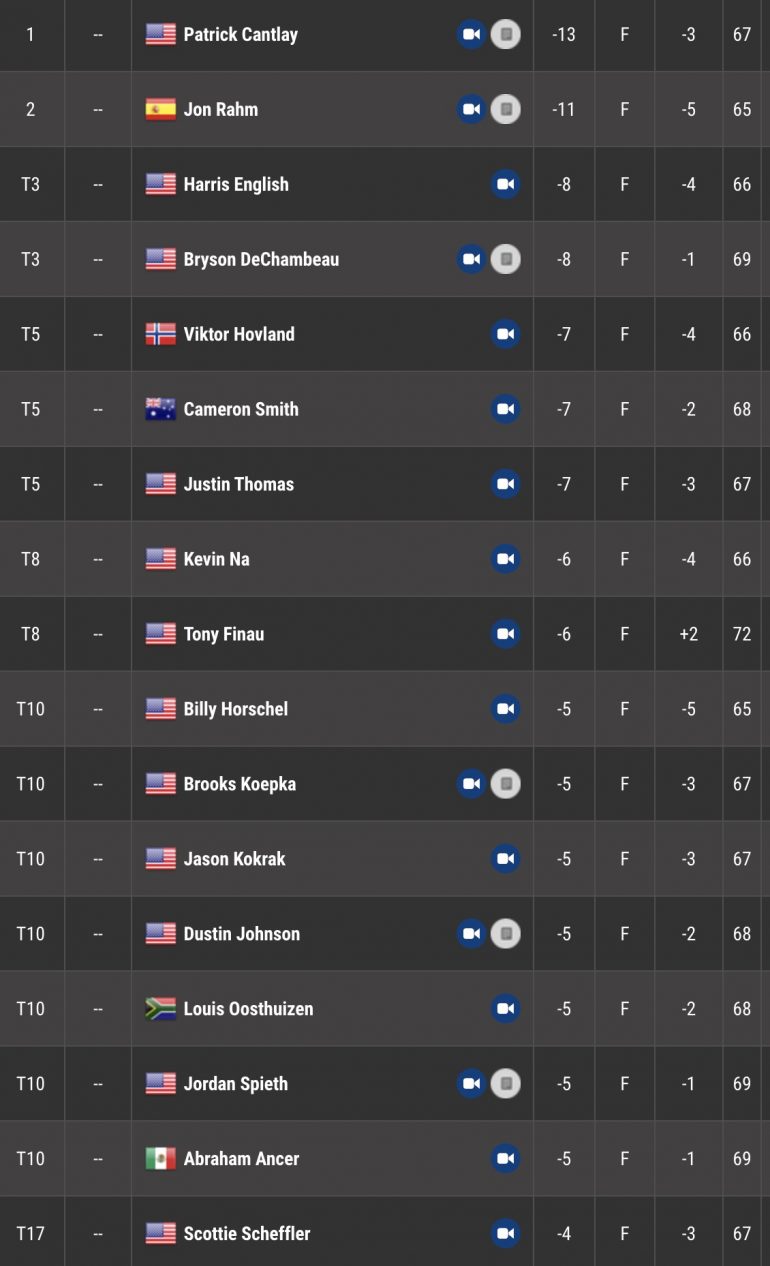Play Abraham Ancer's video highlights
This screenshot has height=1266, width=770.
[506, 1159]
